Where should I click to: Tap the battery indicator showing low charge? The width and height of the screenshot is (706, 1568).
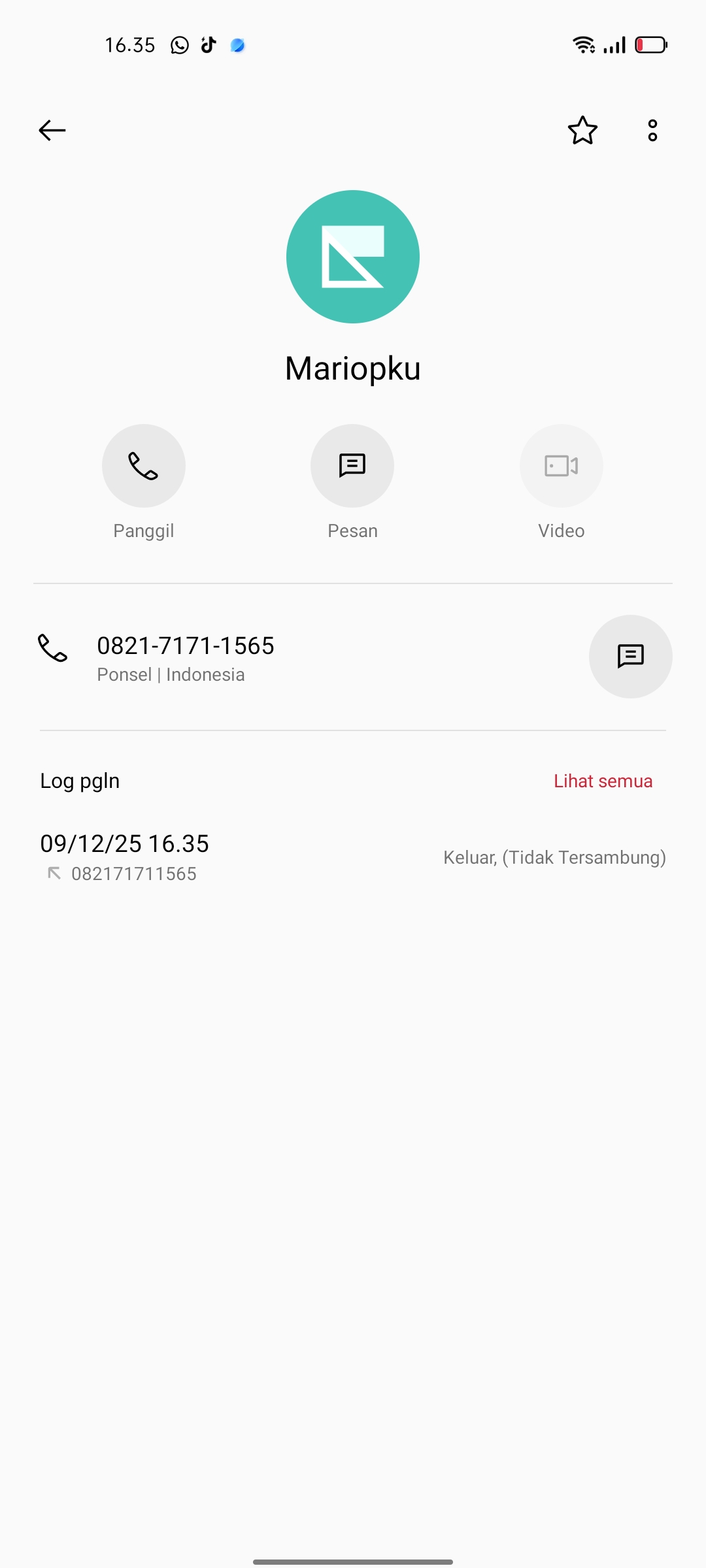(652, 44)
